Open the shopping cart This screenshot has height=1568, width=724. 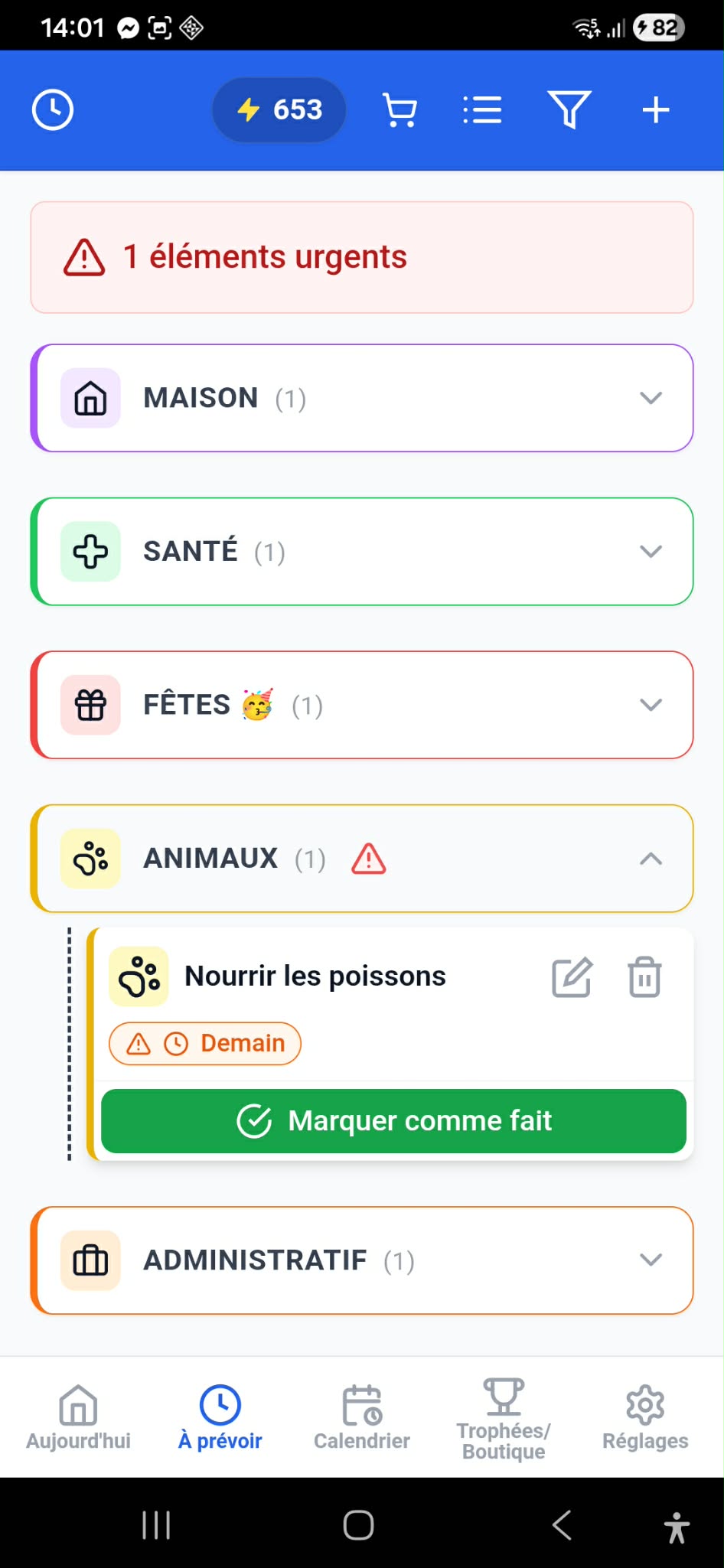[400, 110]
